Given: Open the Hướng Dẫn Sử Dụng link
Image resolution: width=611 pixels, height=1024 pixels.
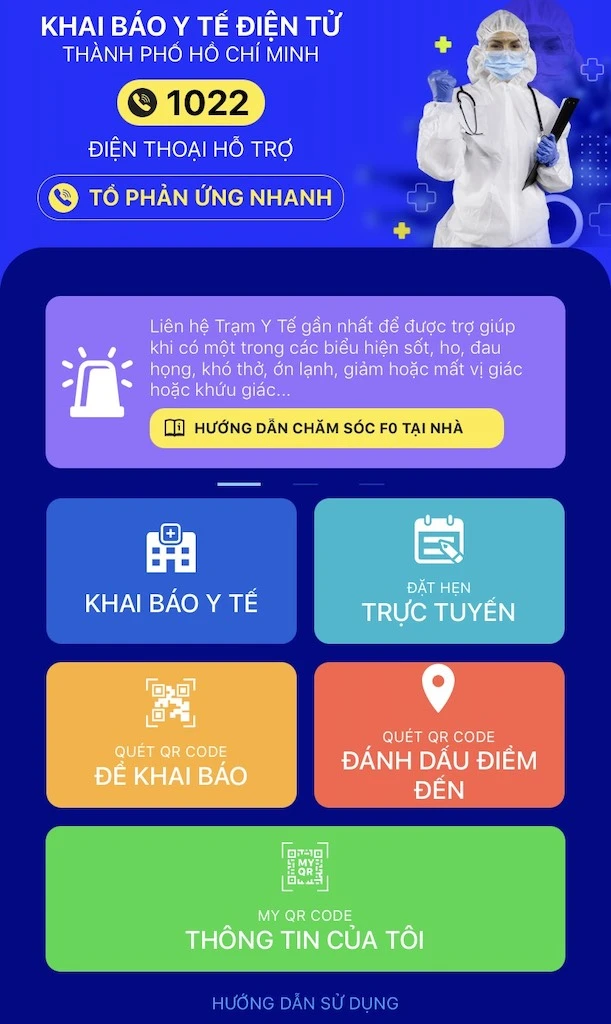Looking at the screenshot, I should 305,1002.
